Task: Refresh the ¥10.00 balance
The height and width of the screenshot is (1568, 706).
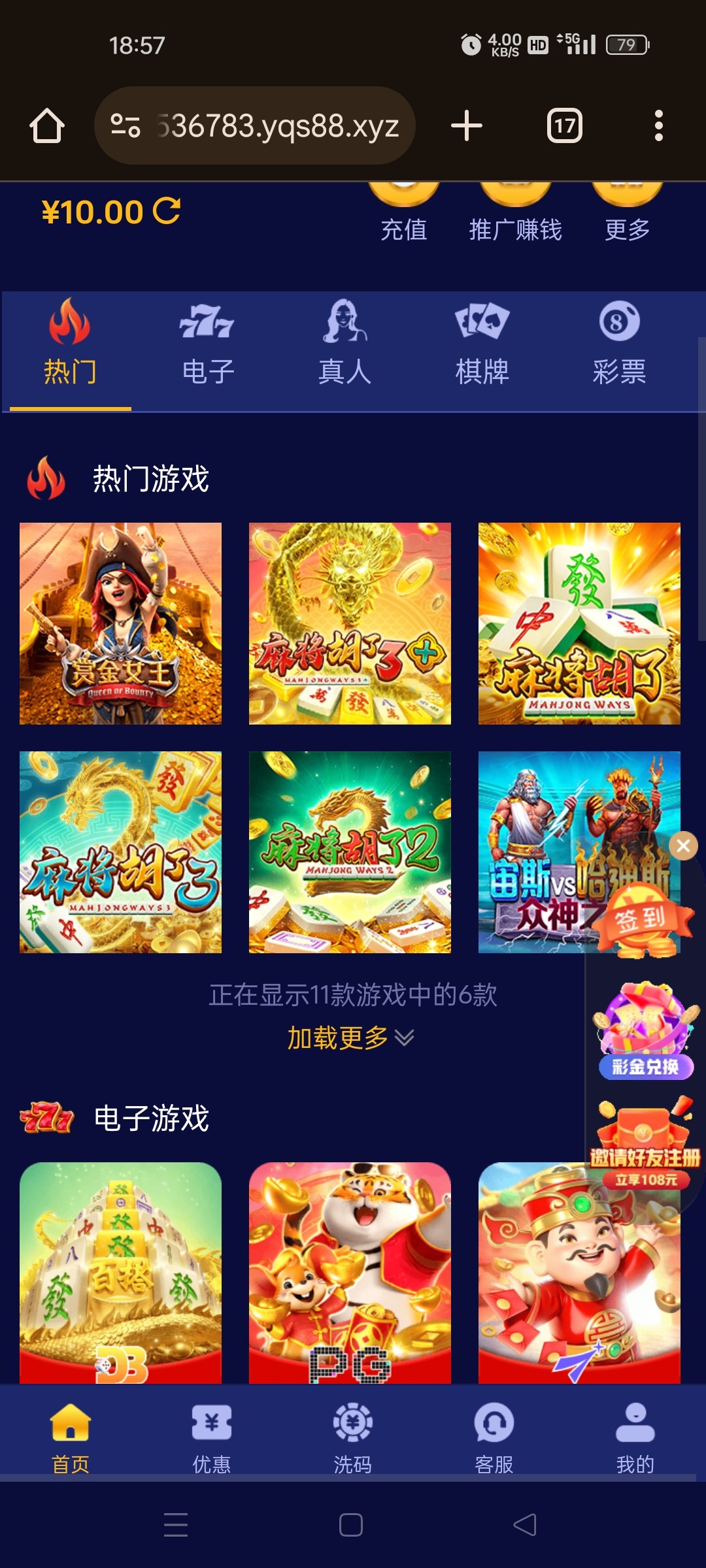Action: point(167,211)
